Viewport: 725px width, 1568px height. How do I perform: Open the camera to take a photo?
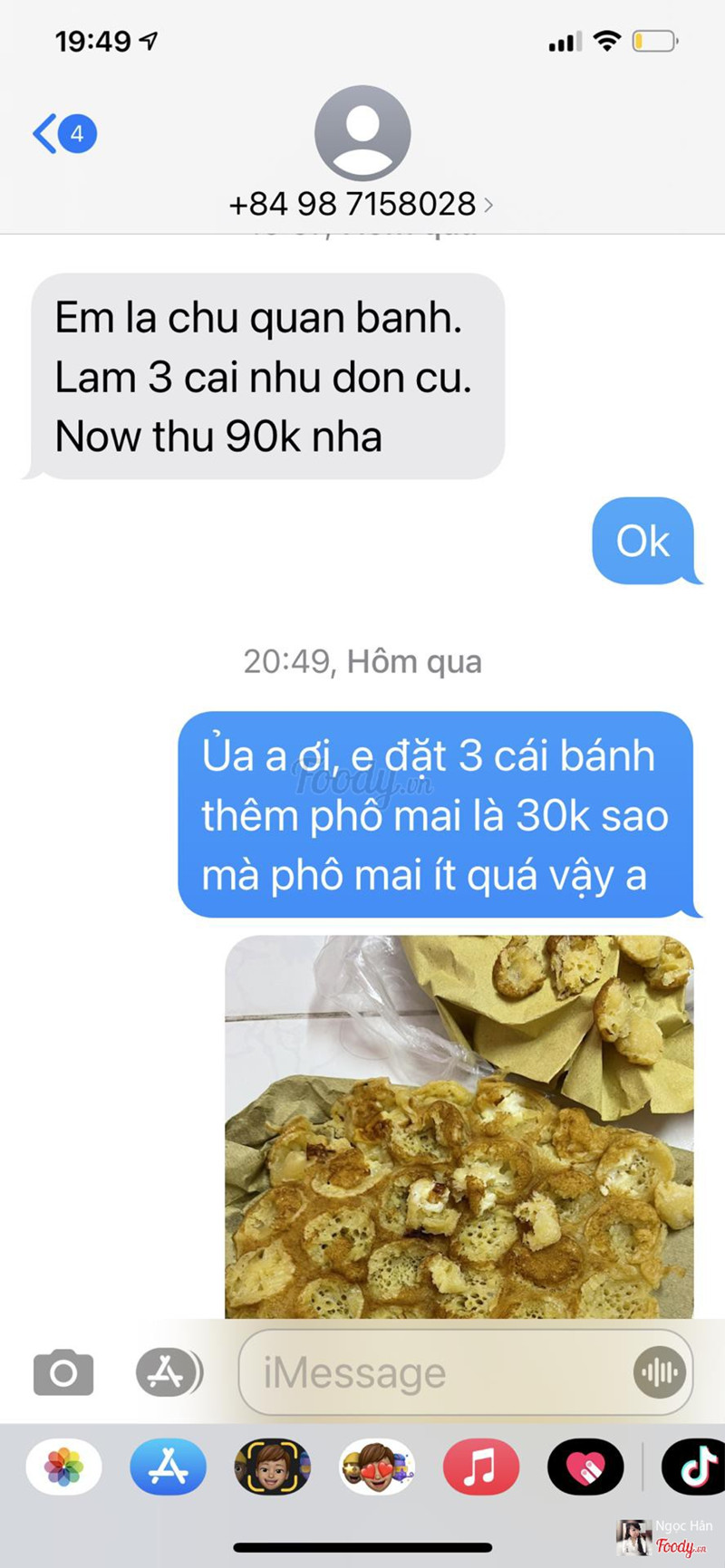click(63, 1372)
